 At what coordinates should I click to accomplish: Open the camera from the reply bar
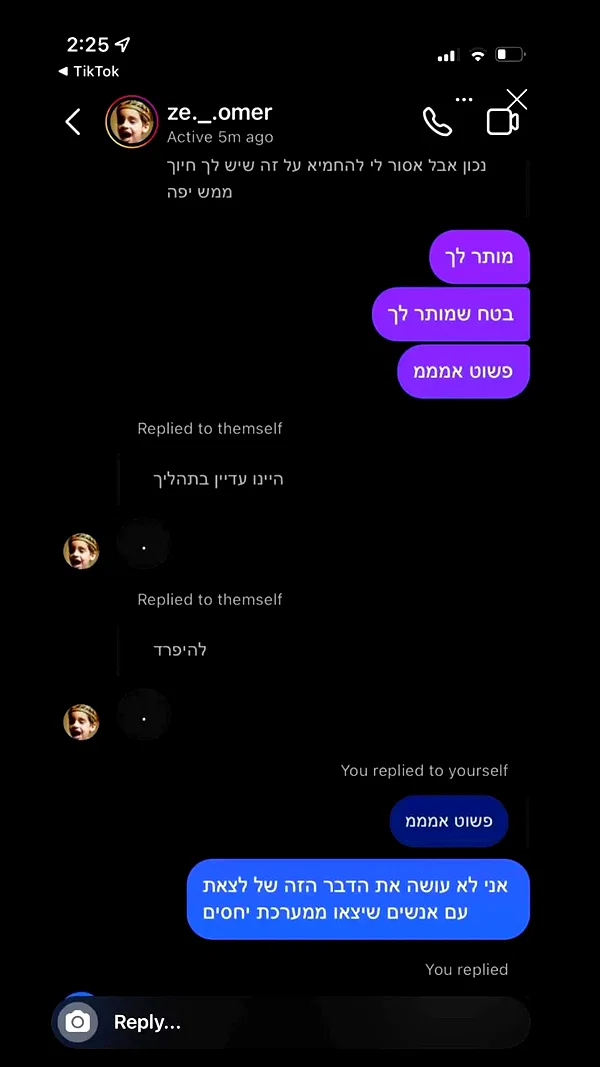(x=78, y=1021)
